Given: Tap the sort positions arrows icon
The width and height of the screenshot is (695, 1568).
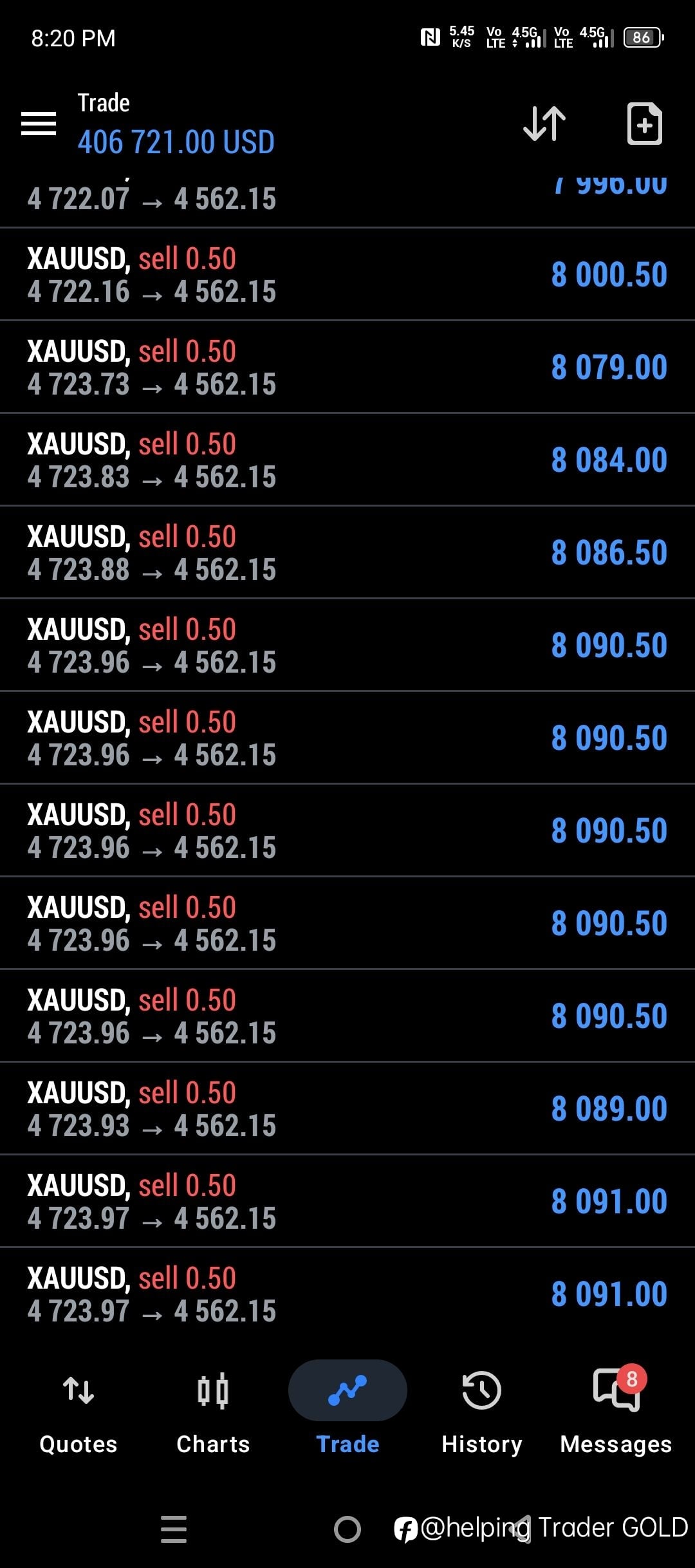Looking at the screenshot, I should [544, 123].
